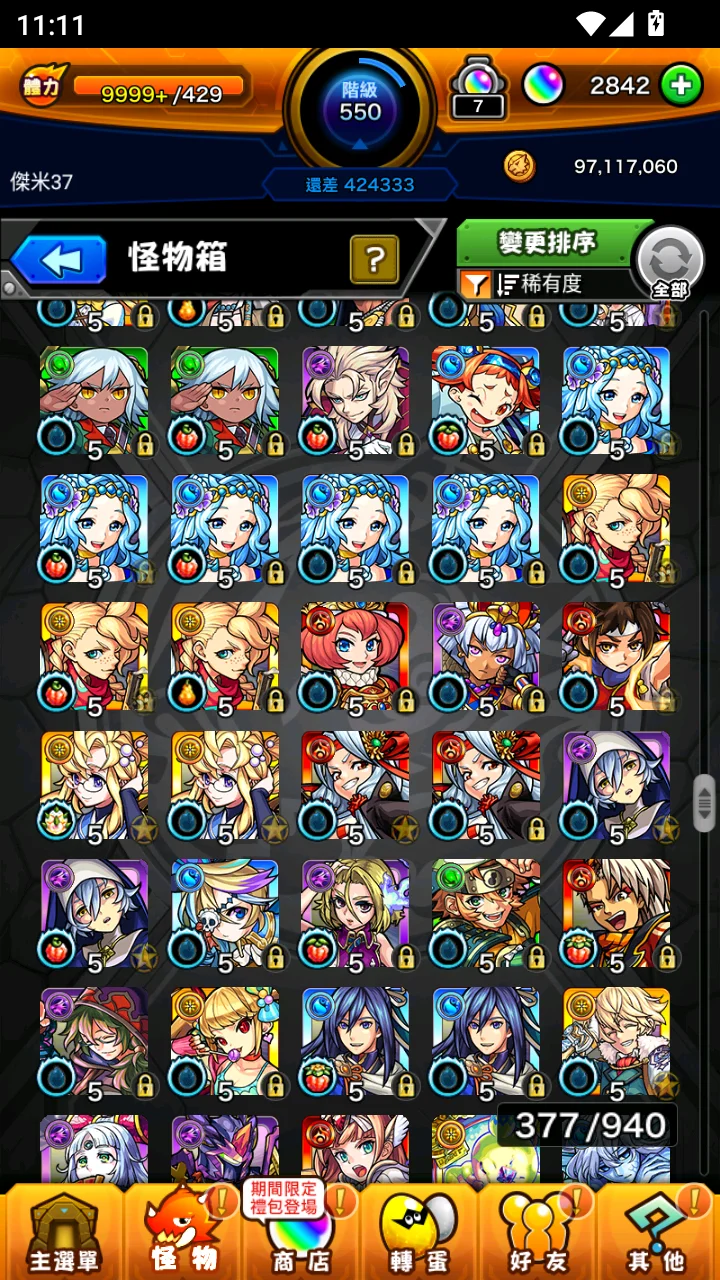
Task: Open the question mark help button
Action: (374, 260)
